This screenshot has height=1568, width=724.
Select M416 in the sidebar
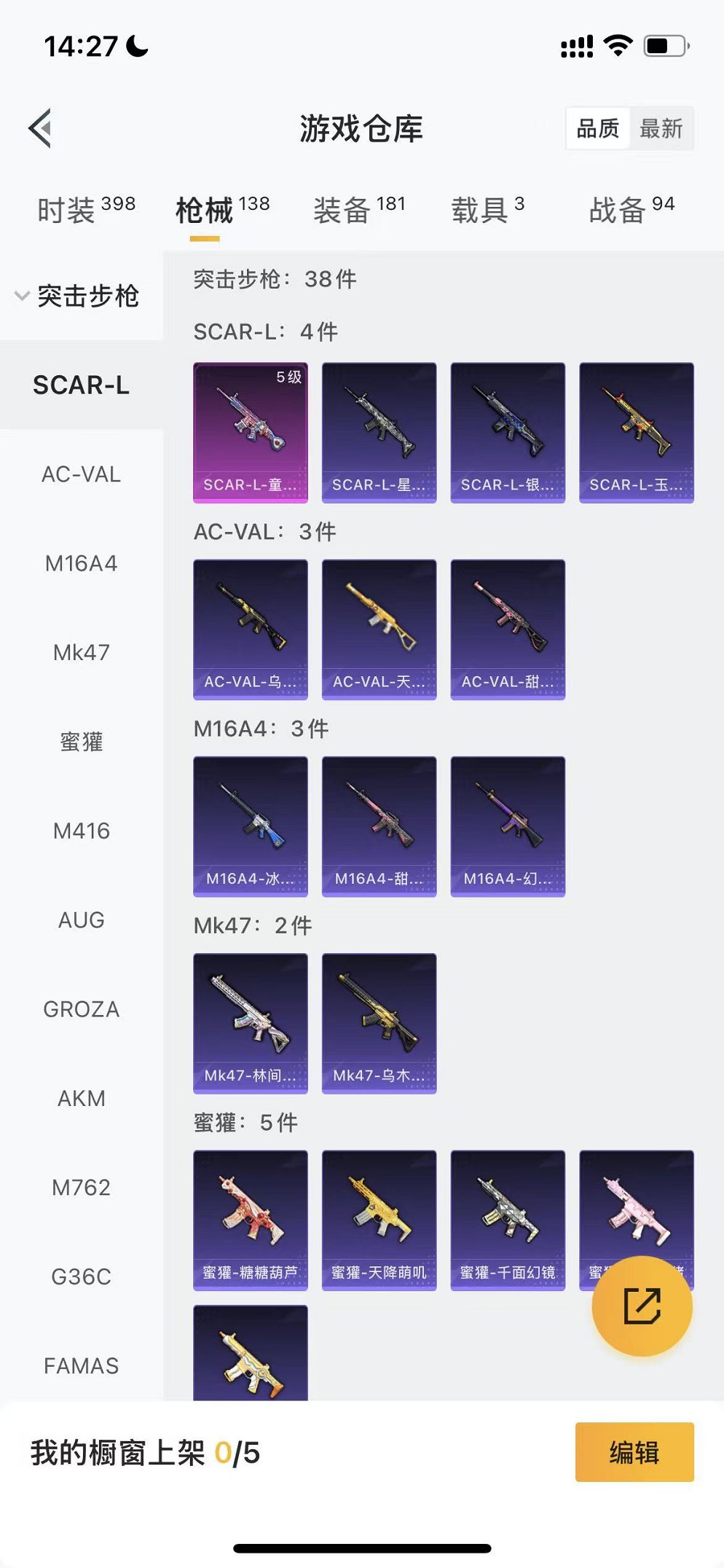pos(81,831)
